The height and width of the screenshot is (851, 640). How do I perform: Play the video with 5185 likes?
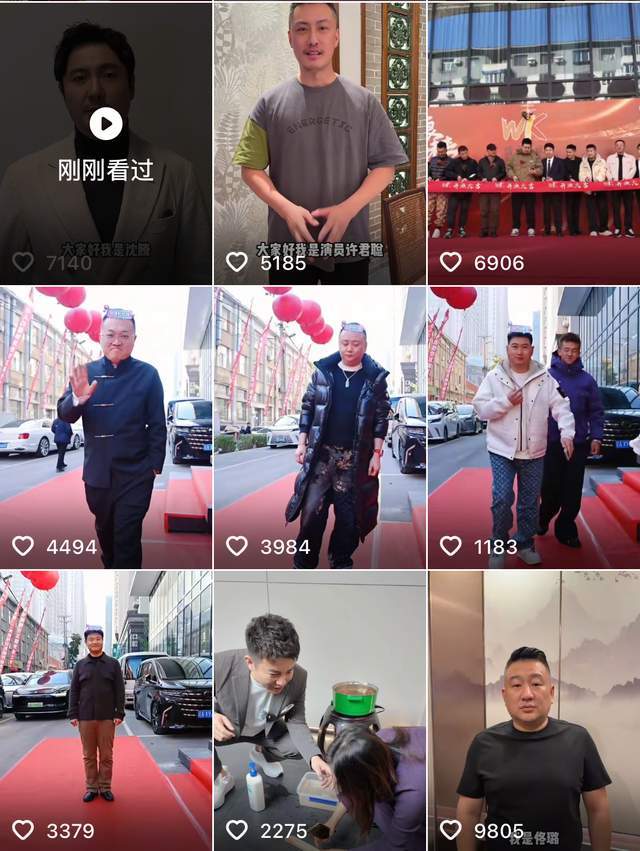[320, 140]
